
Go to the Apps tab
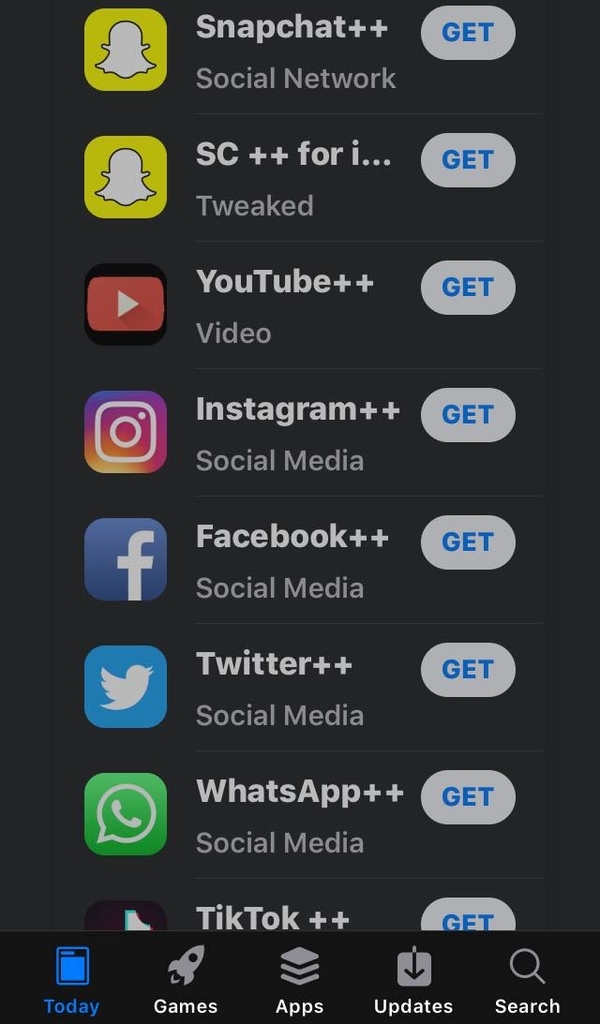tap(299, 980)
